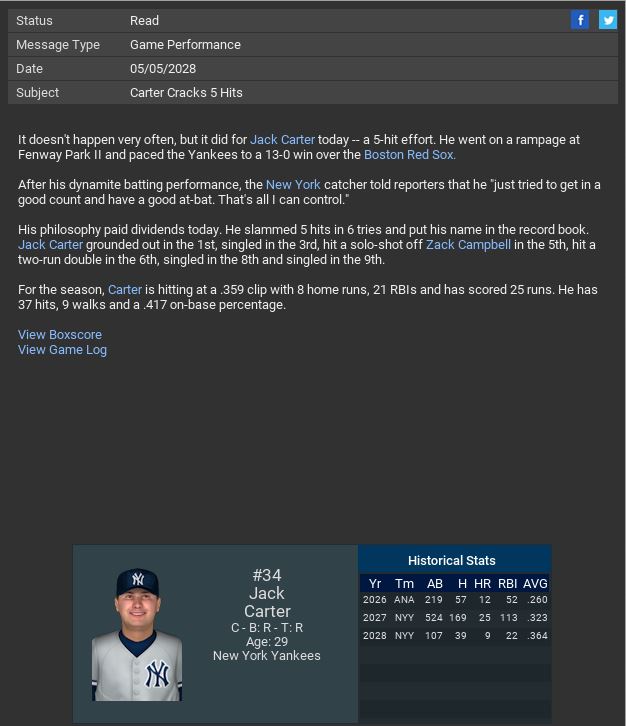
Task: Open Zack Campbell's player page
Action: 468,245
